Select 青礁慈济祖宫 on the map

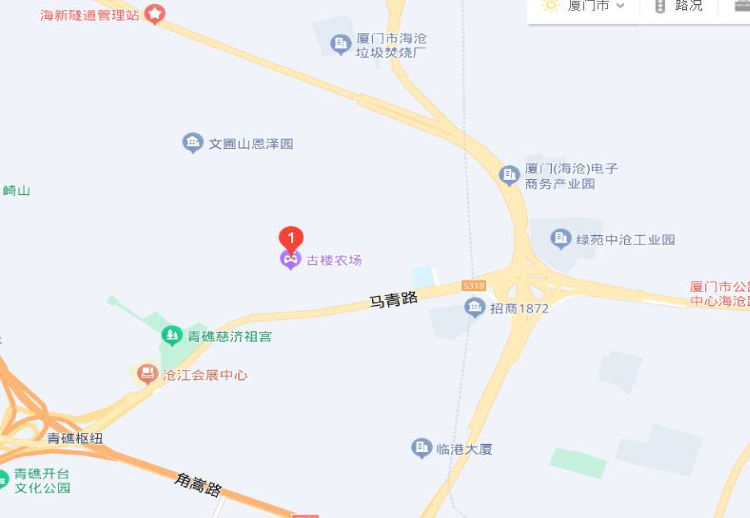click(172, 336)
